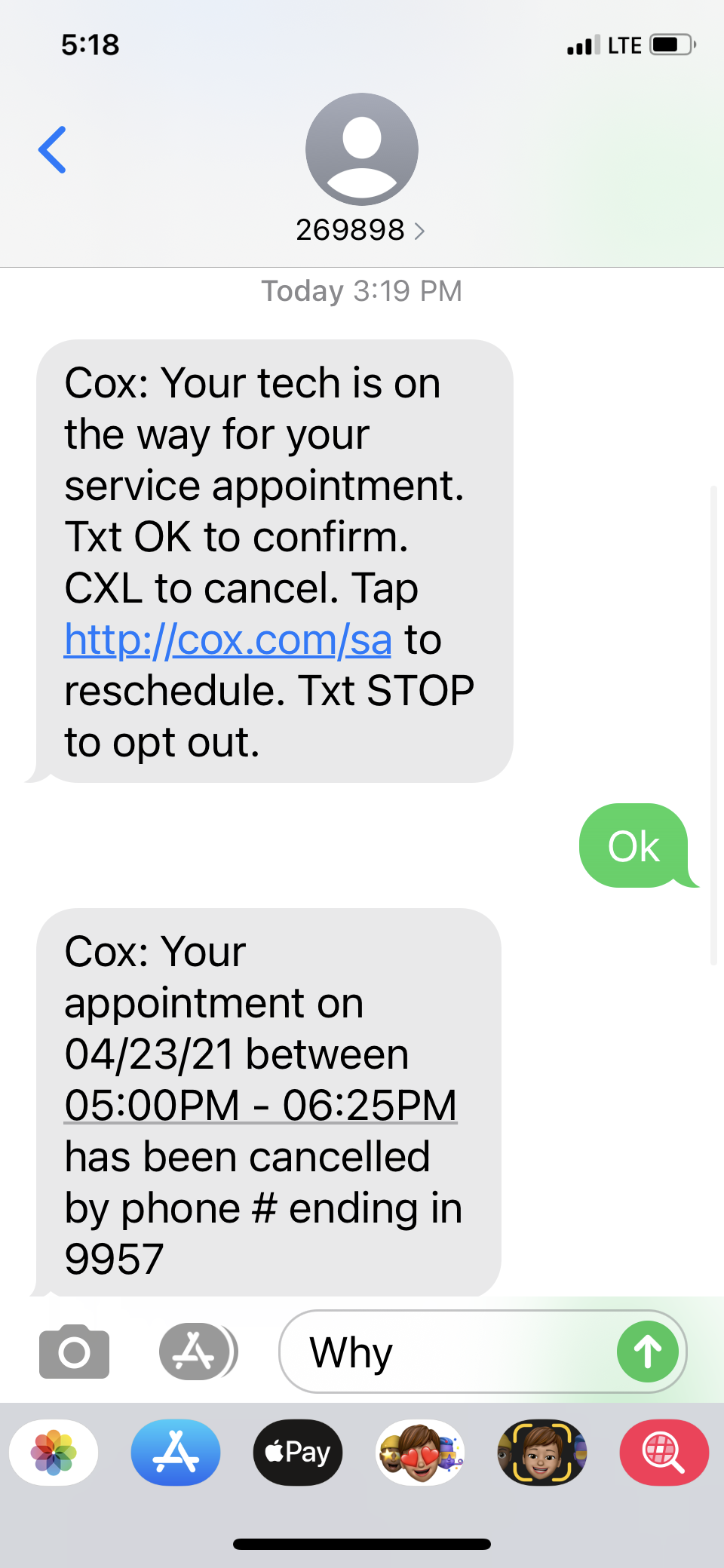The width and height of the screenshot is (724, 1568).
Task: Tap the underlined 05:00PM - 06:25PM time
Action: (x=261, y=1106)
